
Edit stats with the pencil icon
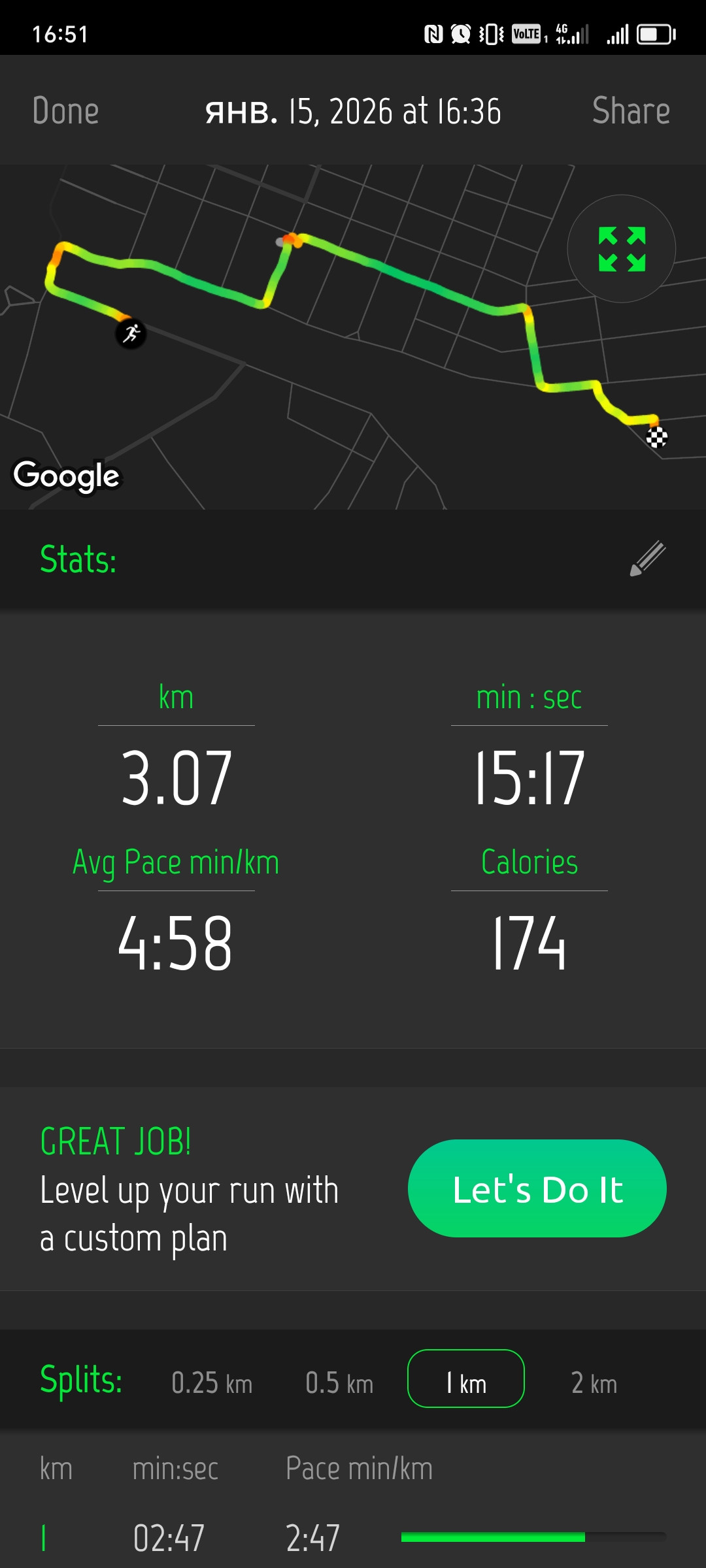pyautogui.click(x=648, y=559)
